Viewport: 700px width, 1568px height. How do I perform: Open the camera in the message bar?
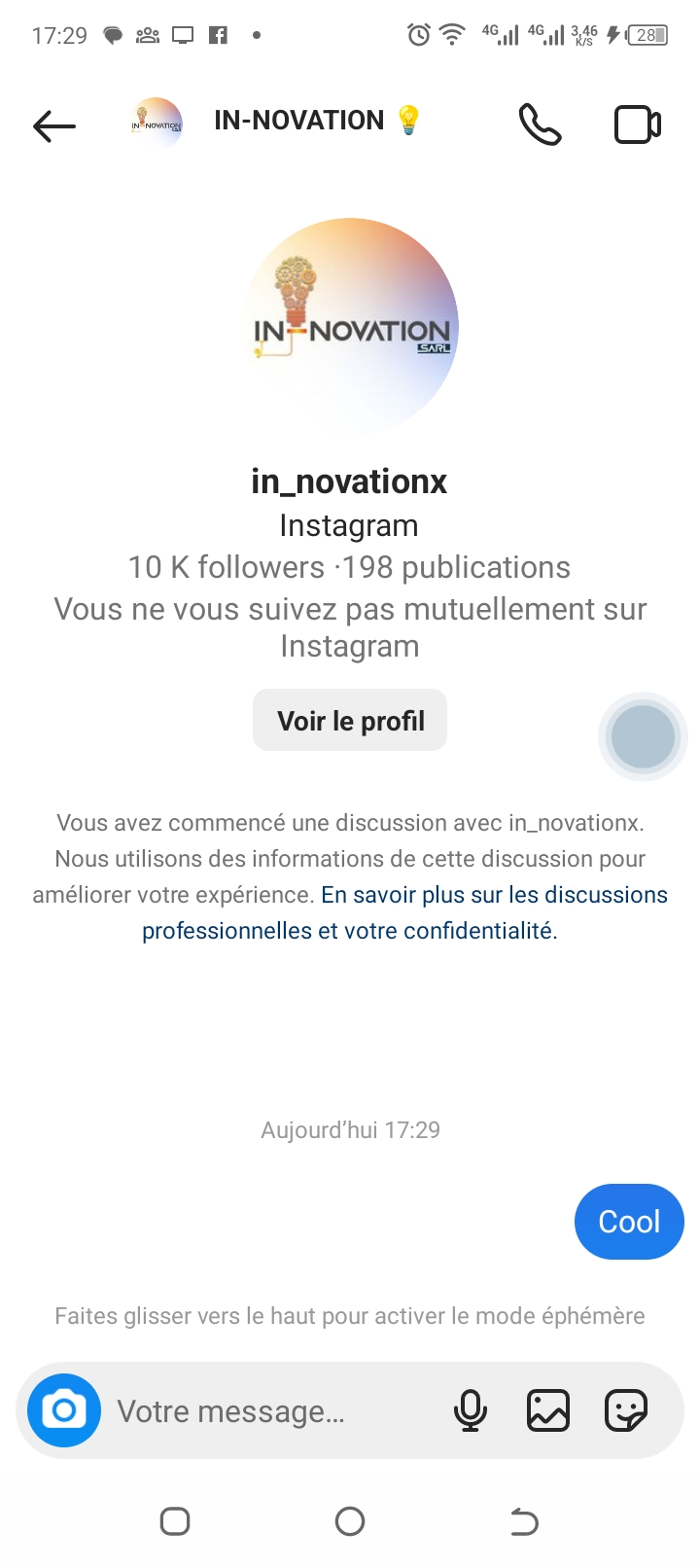[x=64, y=1410]
